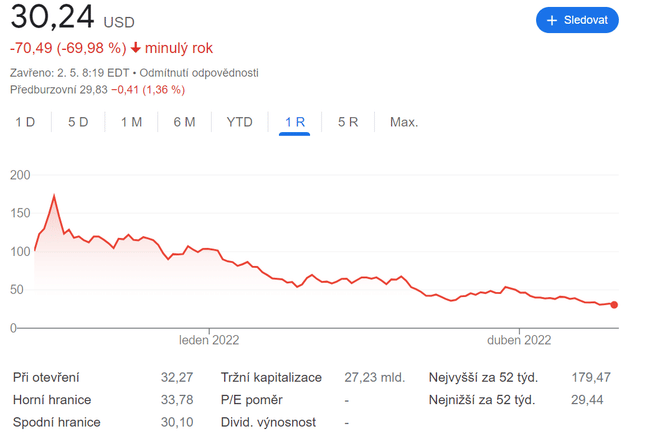This screenshot has height=436, width=650.
Task: Select the 5 D time range
Action: [x=78, y=122]
